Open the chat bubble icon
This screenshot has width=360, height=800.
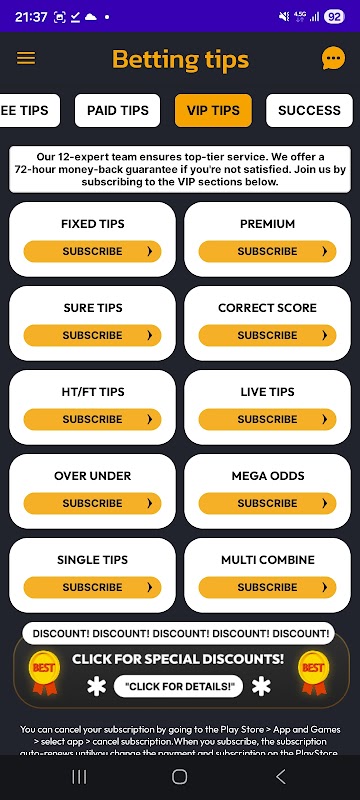333,59
